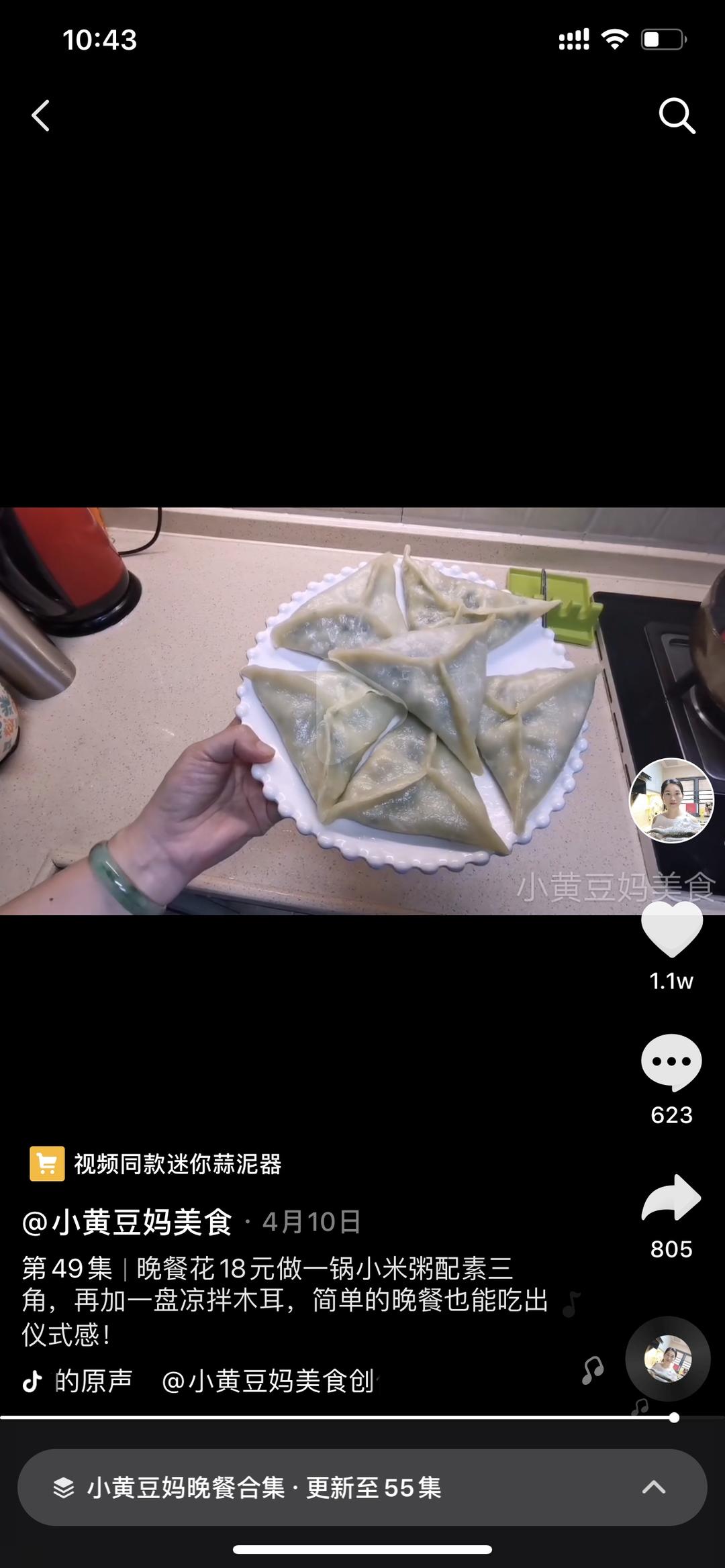Tap the spinning music disc
The image size is (725, 1568).
(x=668, y=1359)
